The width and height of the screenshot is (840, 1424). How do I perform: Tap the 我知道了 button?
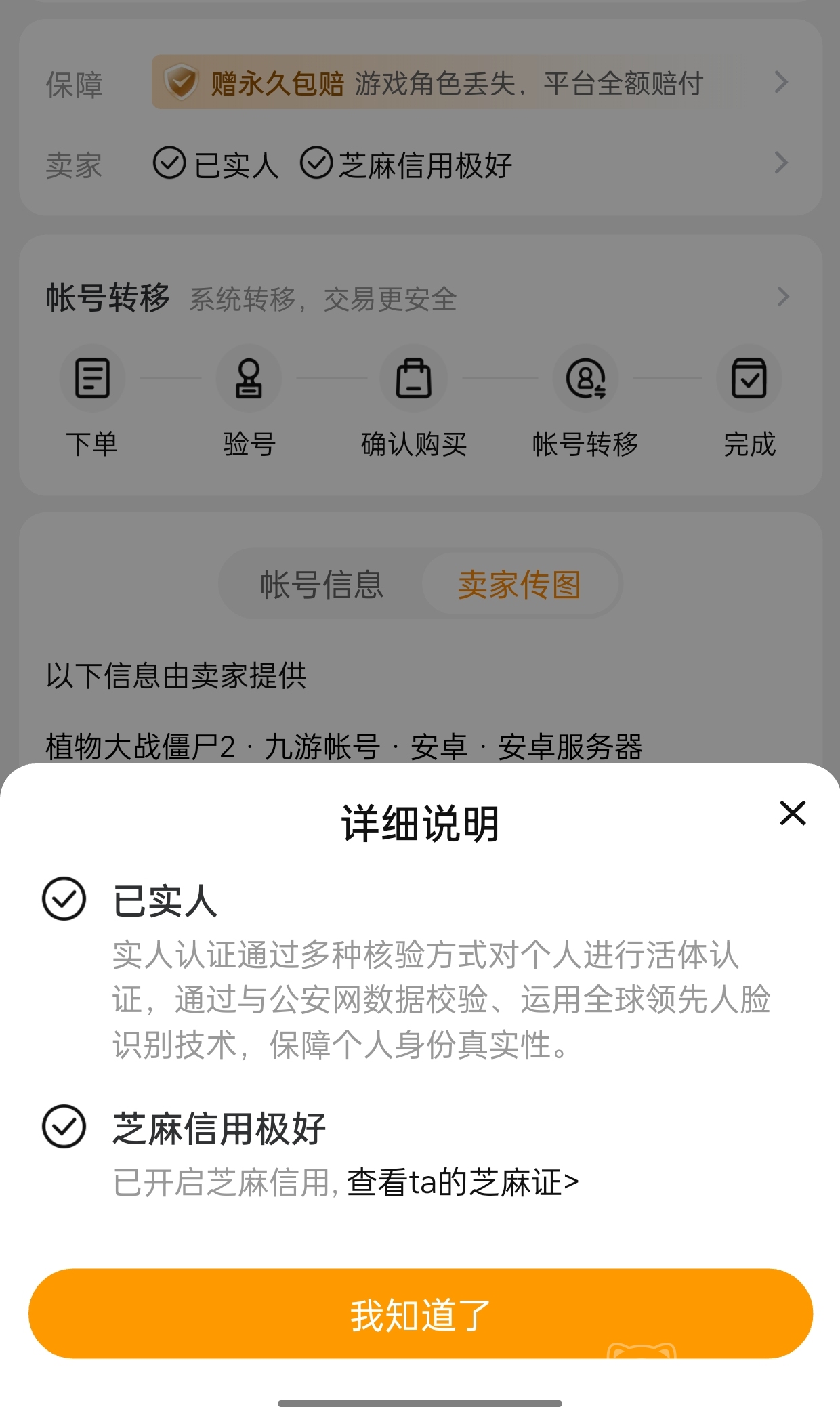tap(420, 1314)
